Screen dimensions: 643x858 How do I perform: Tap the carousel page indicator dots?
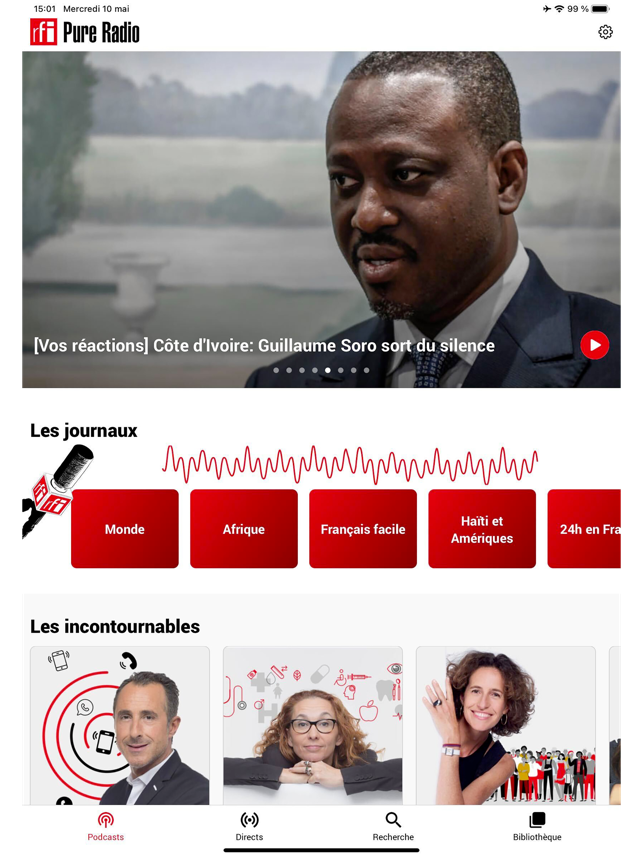pos(321,370)
